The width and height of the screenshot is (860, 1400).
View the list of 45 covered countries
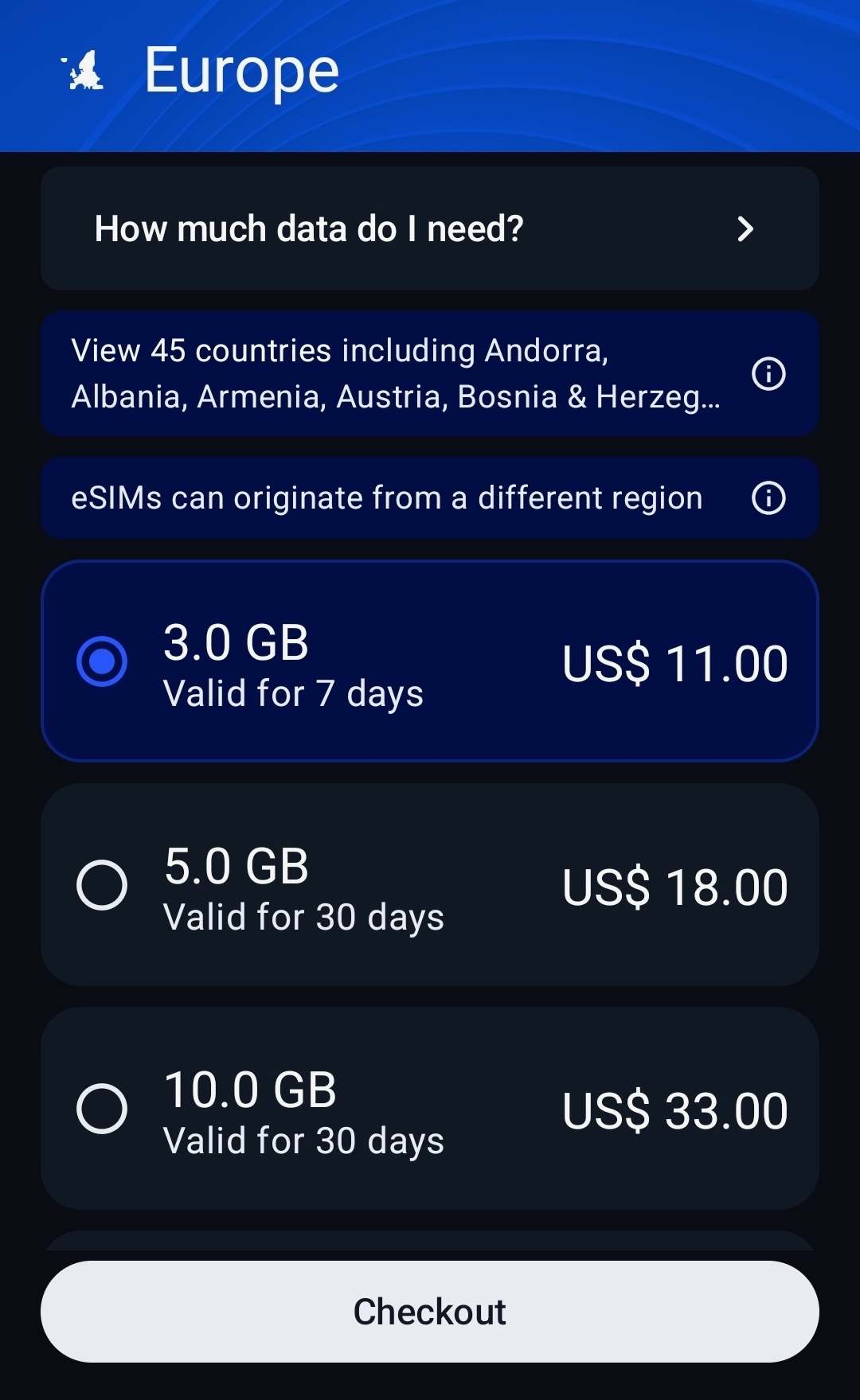429,373
